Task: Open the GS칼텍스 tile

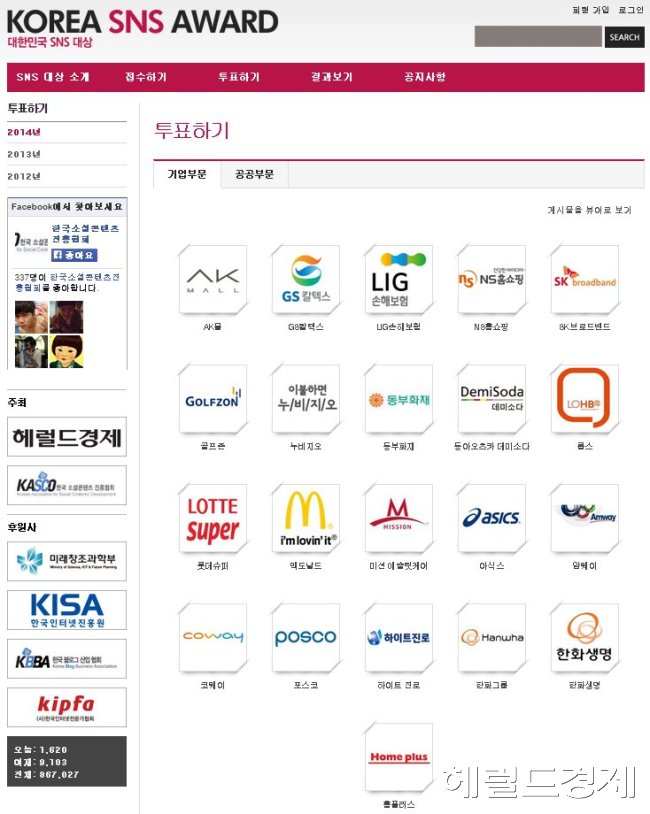Action: click(306, 280)
